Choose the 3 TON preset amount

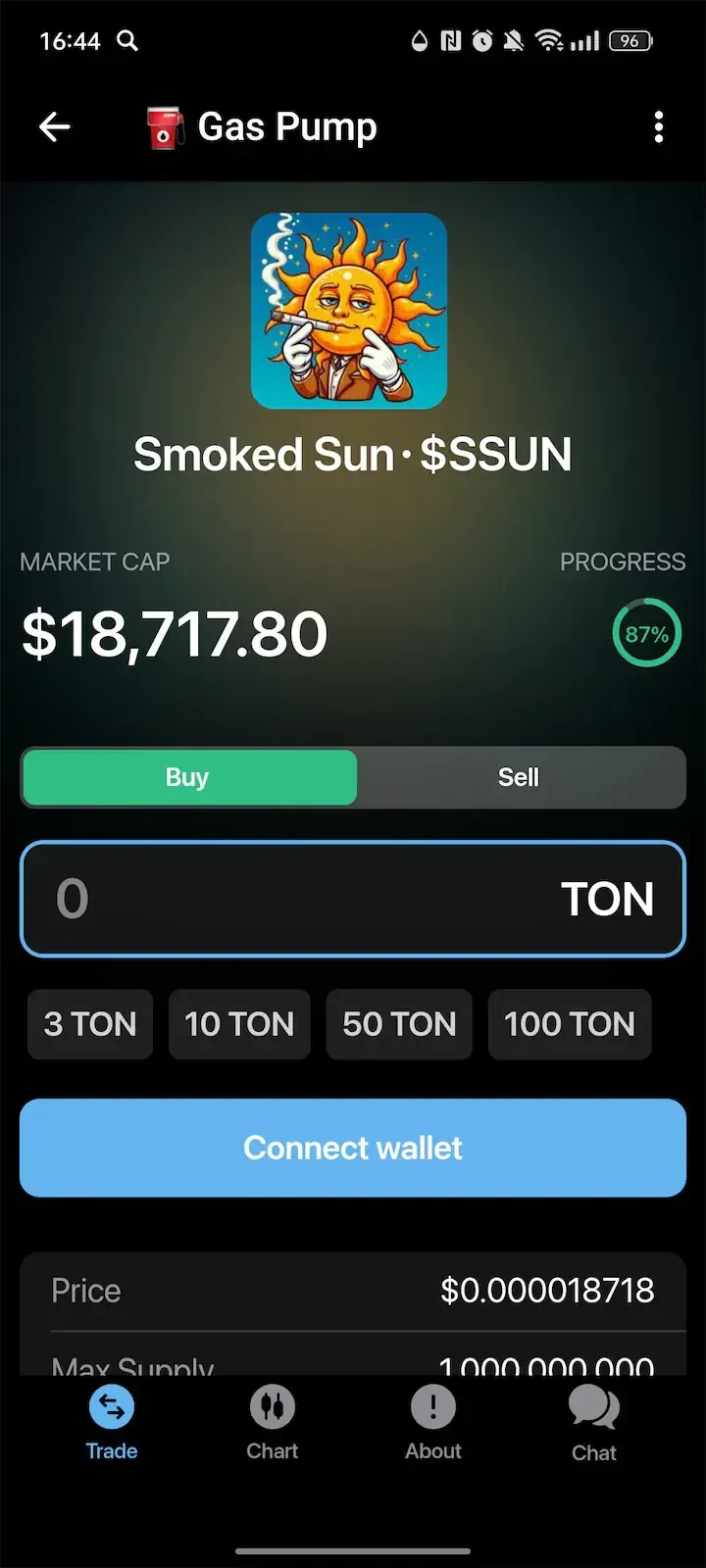[x=90, y=1024]
